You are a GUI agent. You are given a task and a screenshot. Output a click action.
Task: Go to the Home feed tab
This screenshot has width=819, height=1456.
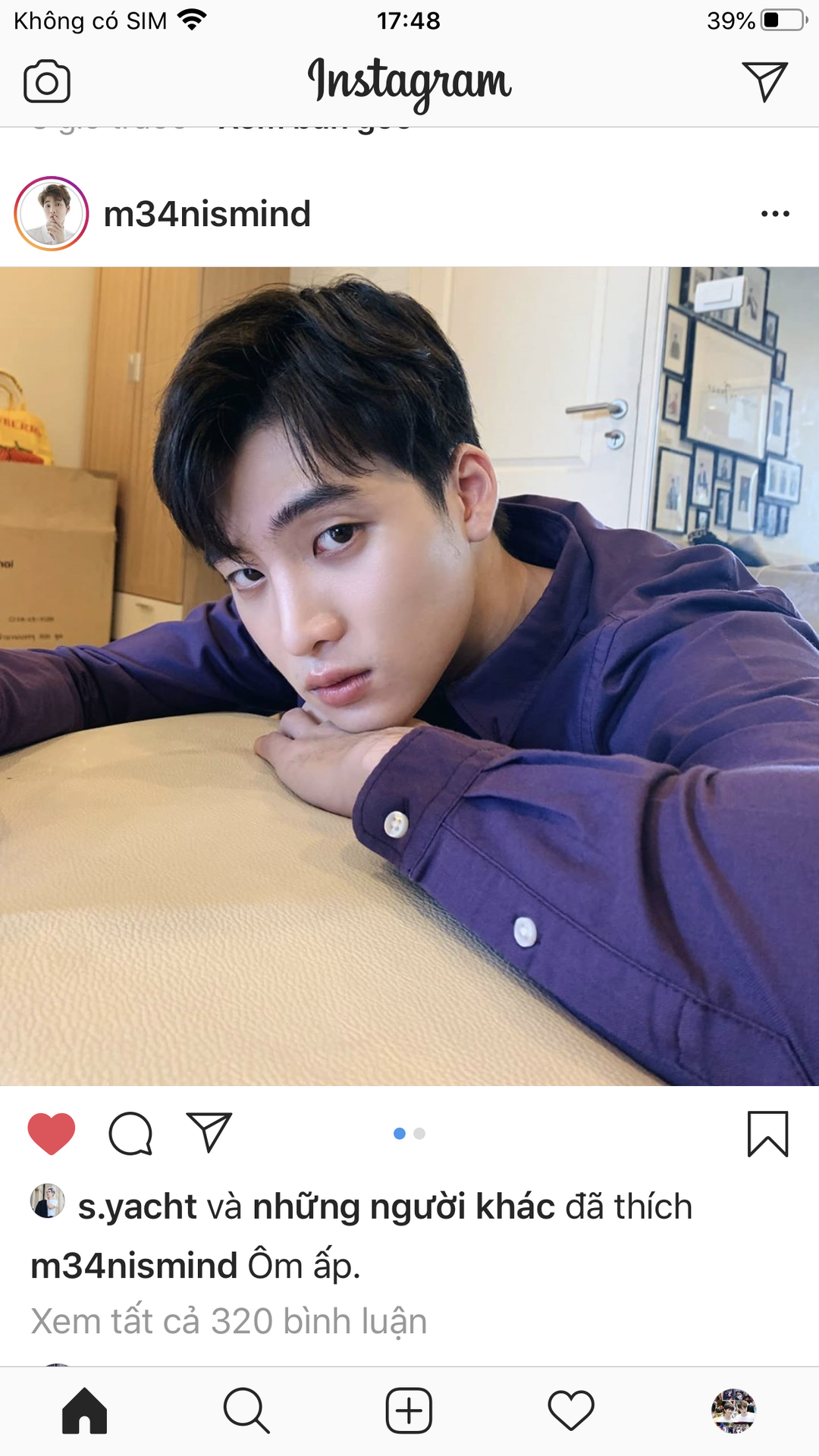click(84, 1411)
